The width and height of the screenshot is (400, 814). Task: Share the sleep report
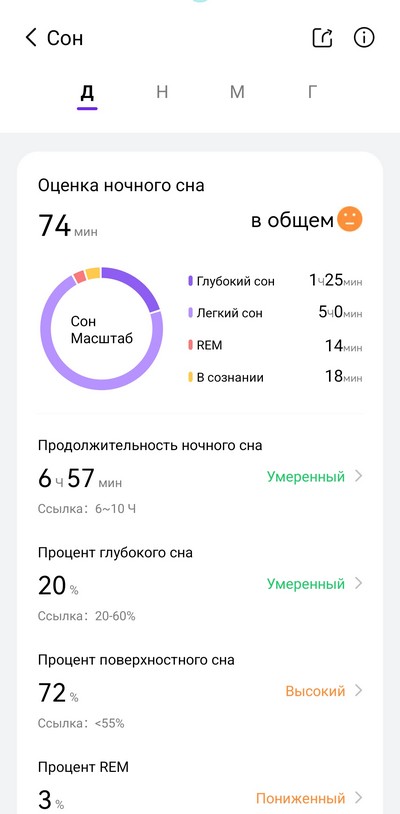click(322, 38)
